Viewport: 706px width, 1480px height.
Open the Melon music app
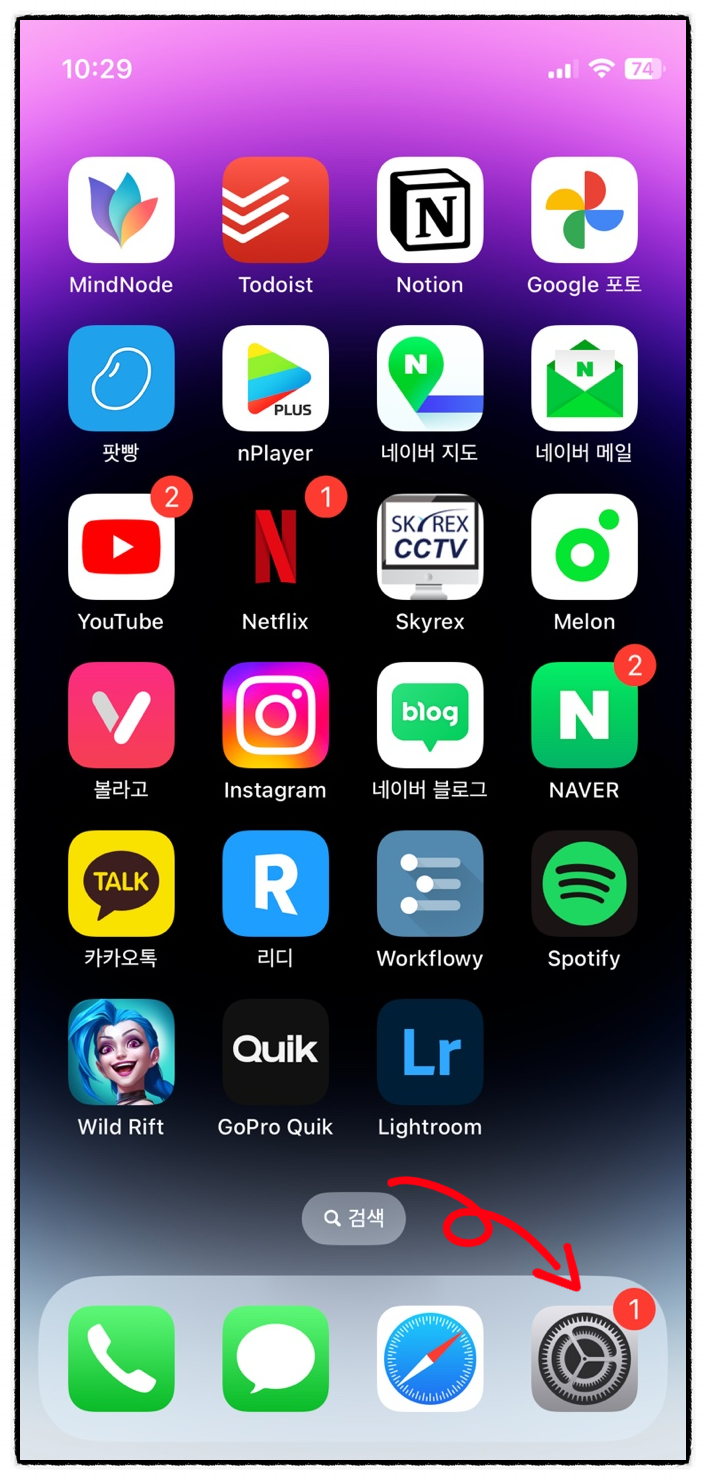584,547
